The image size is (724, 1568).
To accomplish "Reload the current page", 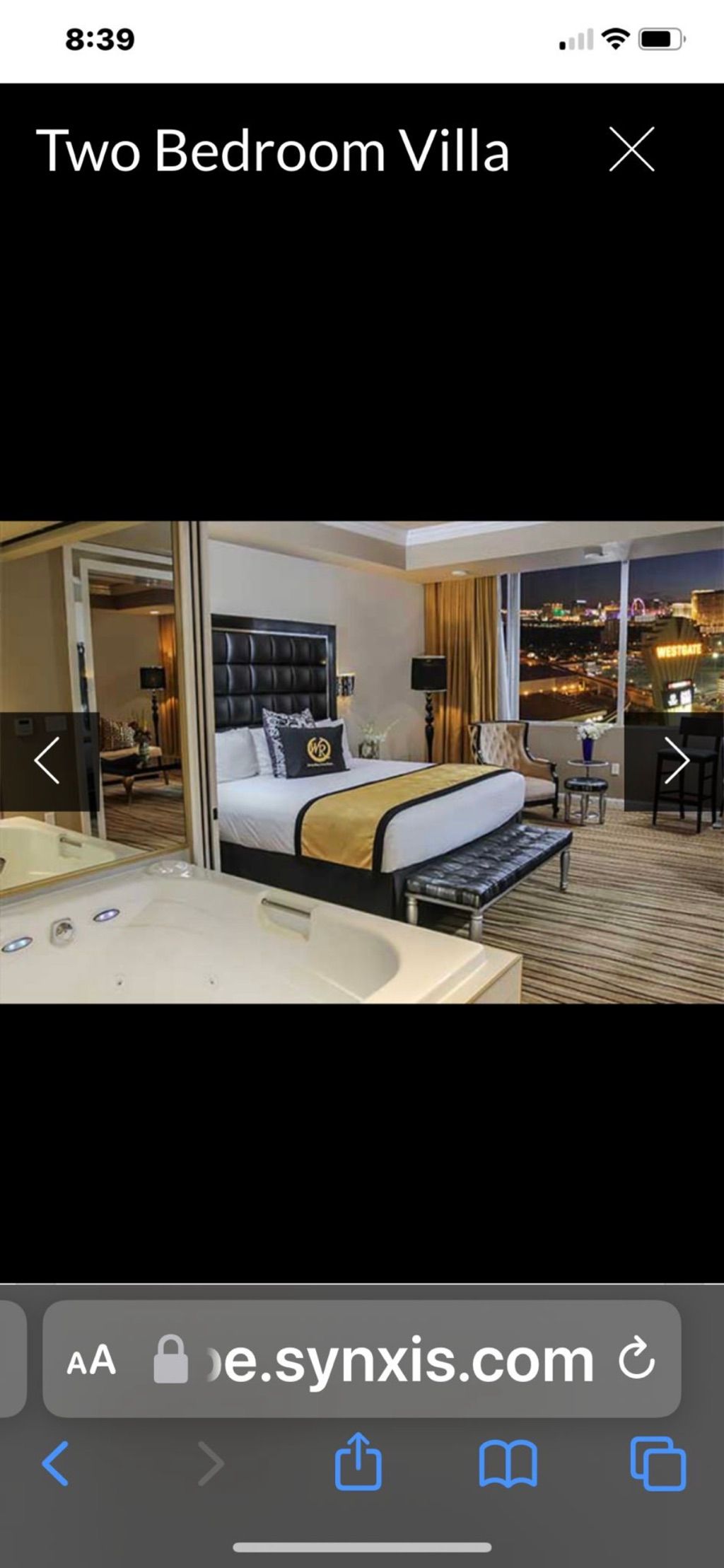I will (x=636, y=1359).
